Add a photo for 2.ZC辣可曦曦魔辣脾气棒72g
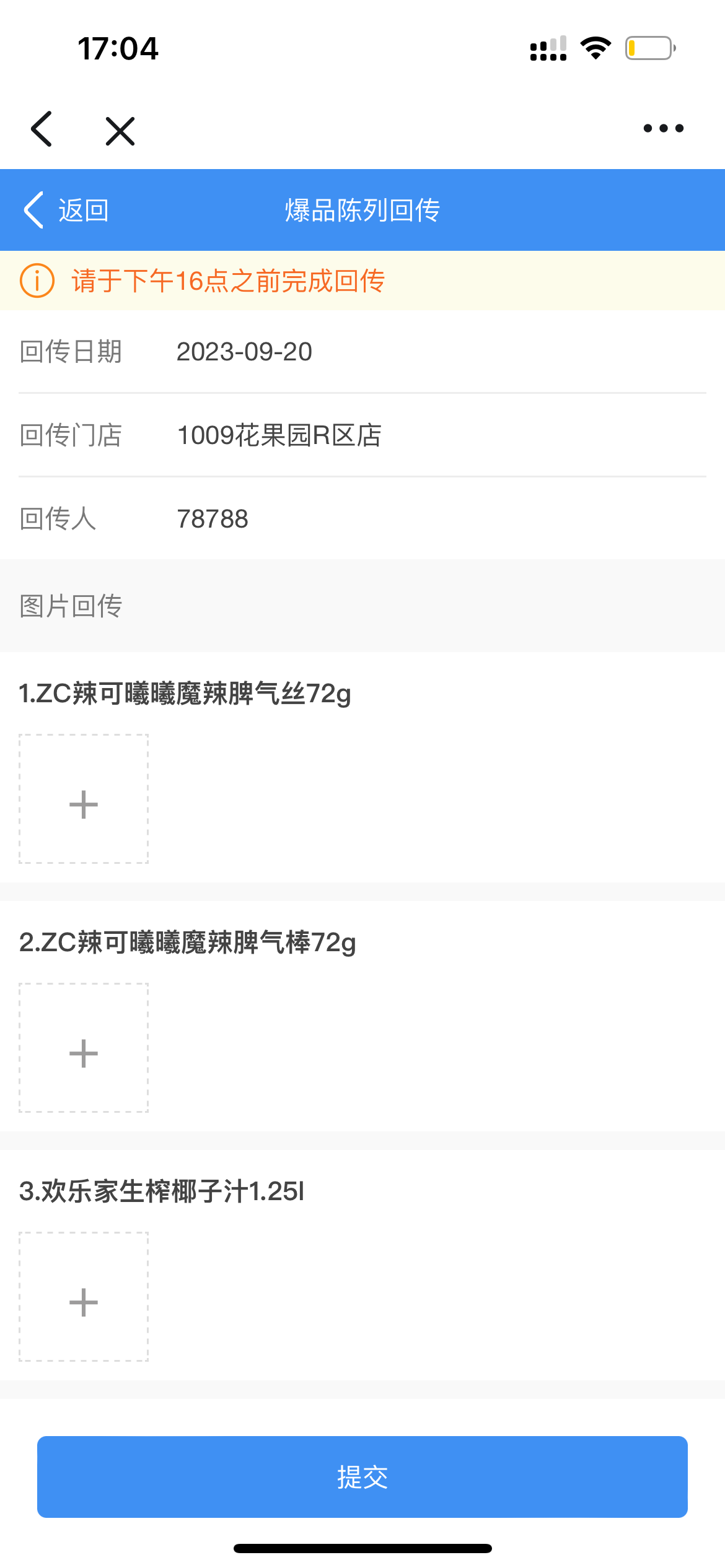Screen dimensions: 725x1568 point(84,1048)
